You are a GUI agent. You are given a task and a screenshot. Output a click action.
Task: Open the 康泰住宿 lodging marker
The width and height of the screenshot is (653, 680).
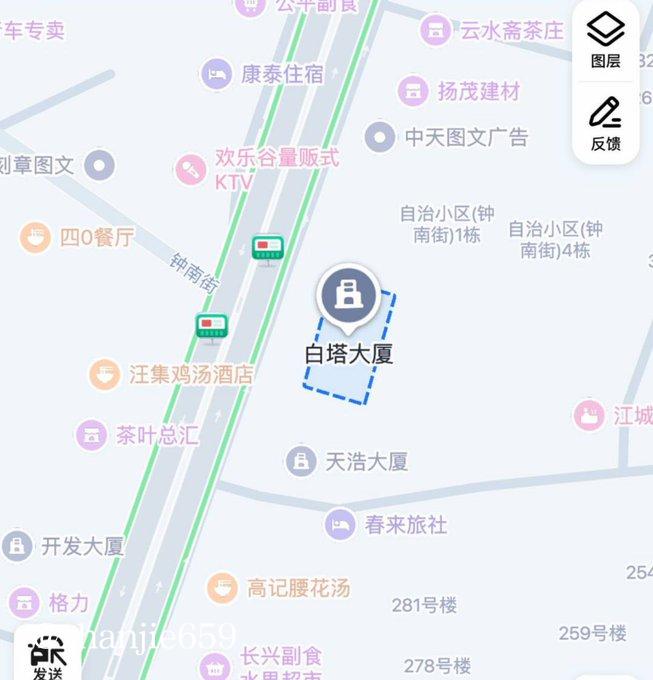[x=217, y=73]
